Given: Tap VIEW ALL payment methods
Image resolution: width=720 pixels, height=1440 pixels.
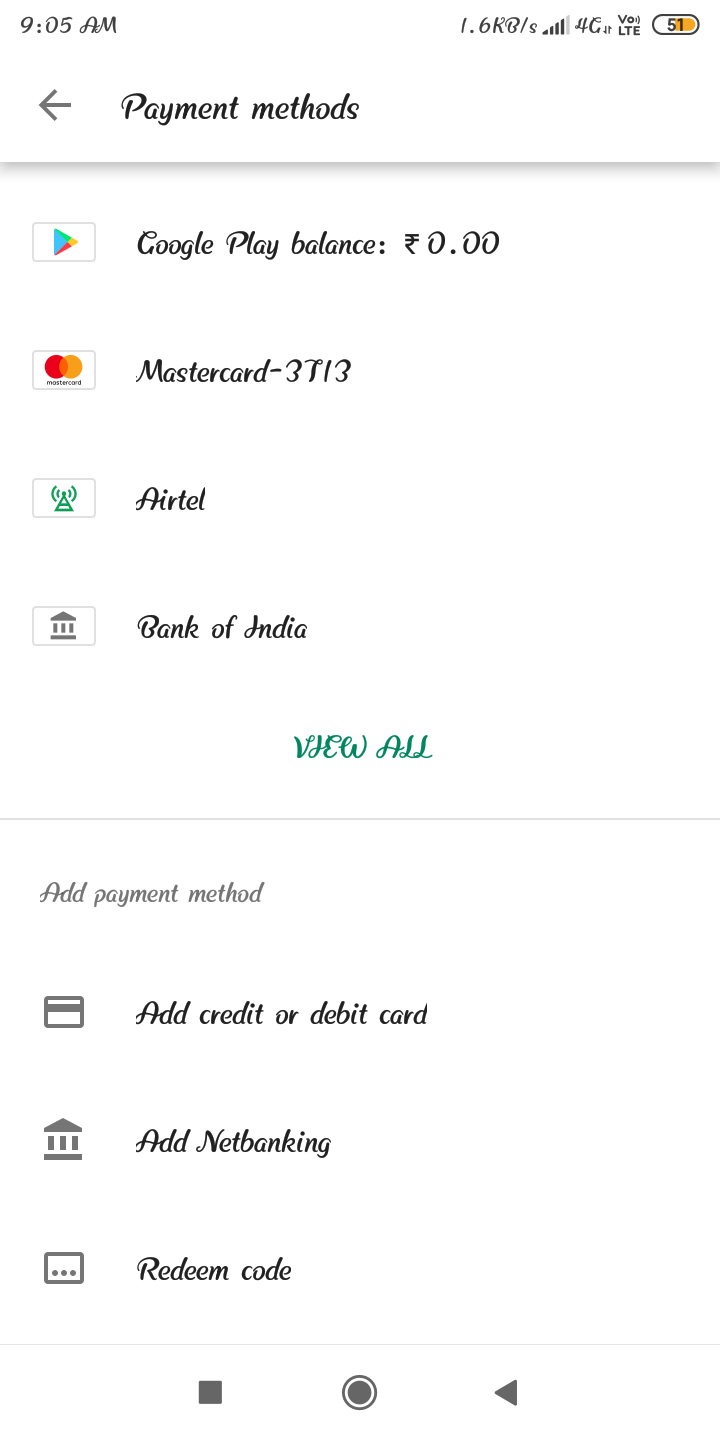Looking at the screenshot, I should point(362,747).
